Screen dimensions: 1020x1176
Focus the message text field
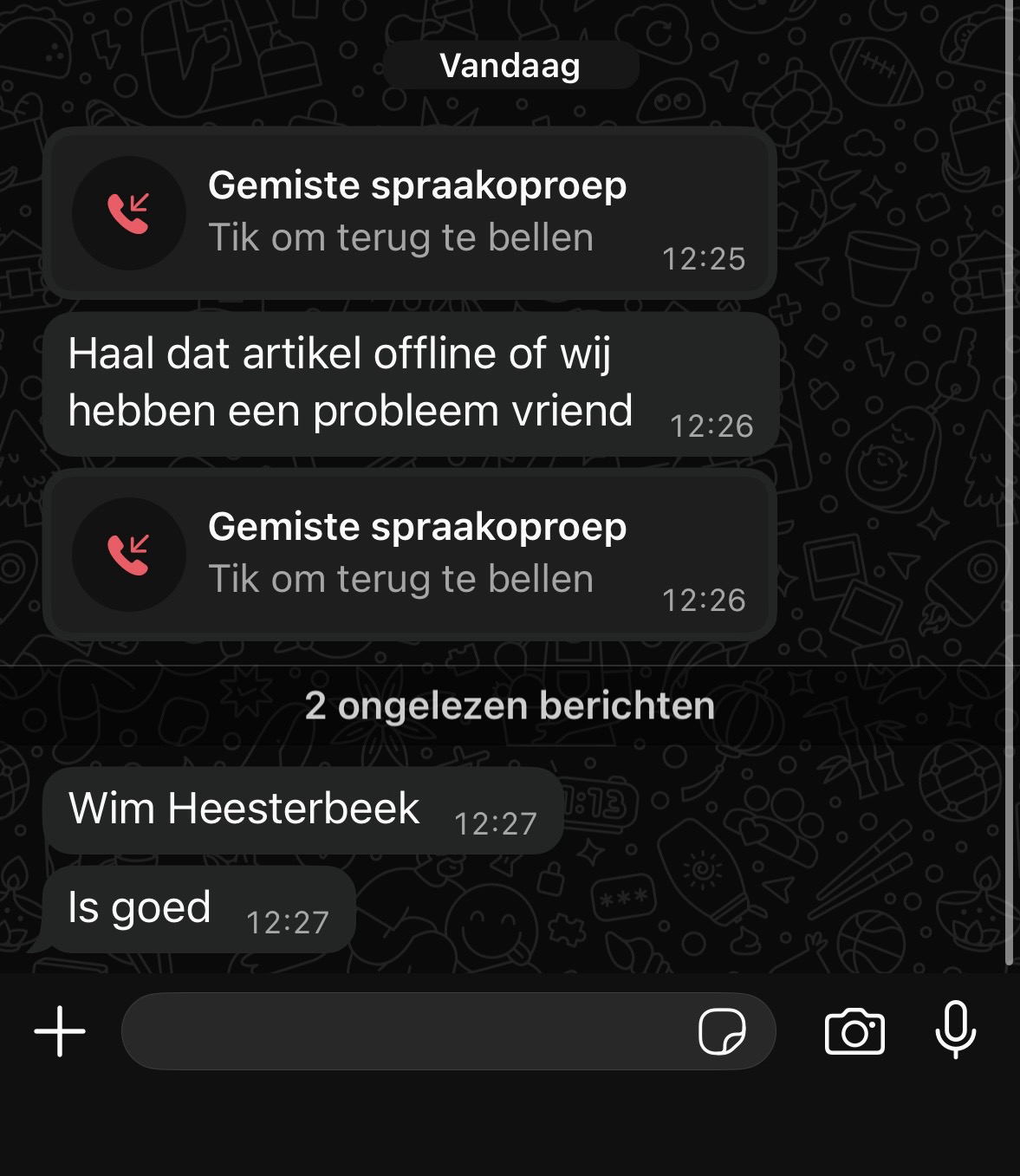click(407, 1031)
